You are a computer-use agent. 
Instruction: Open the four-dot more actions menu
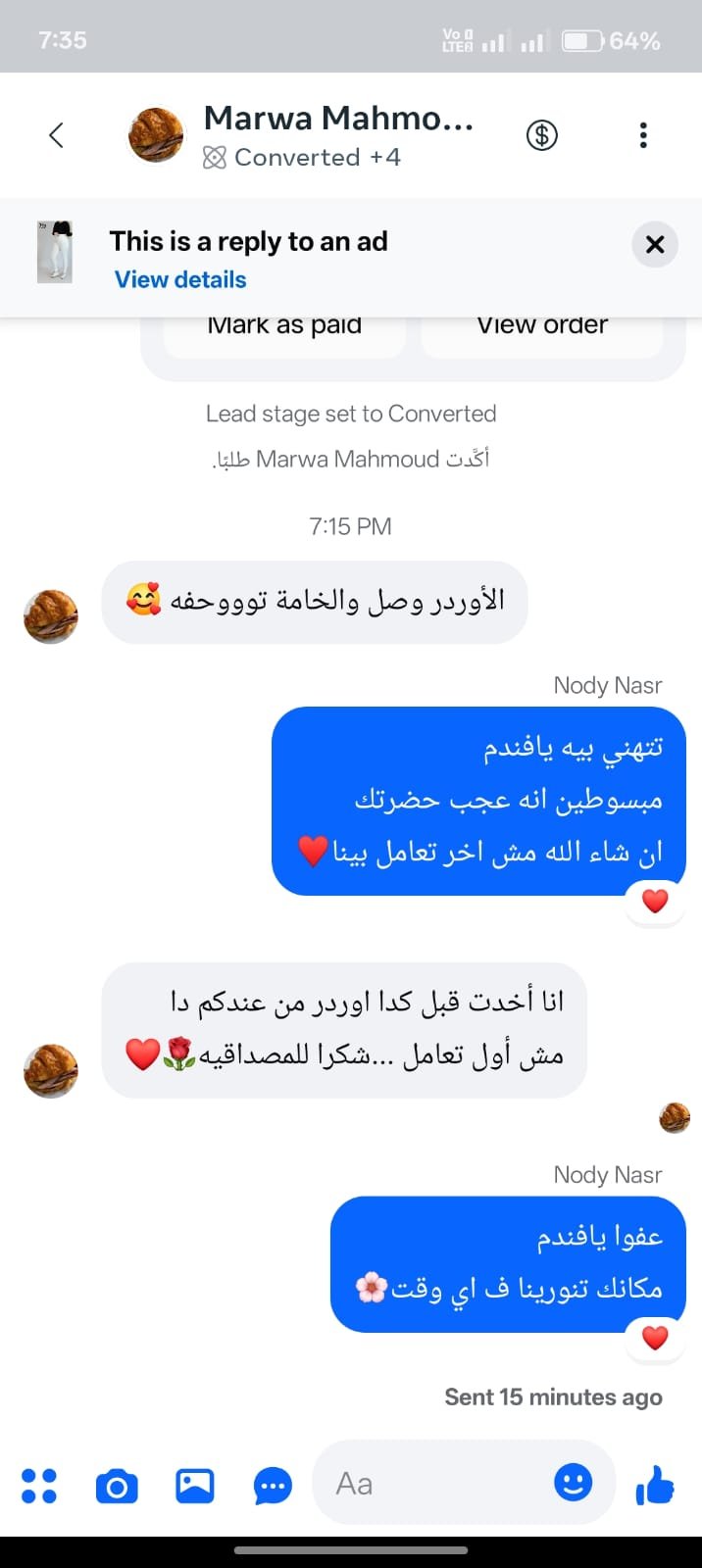coord(39,1486)
